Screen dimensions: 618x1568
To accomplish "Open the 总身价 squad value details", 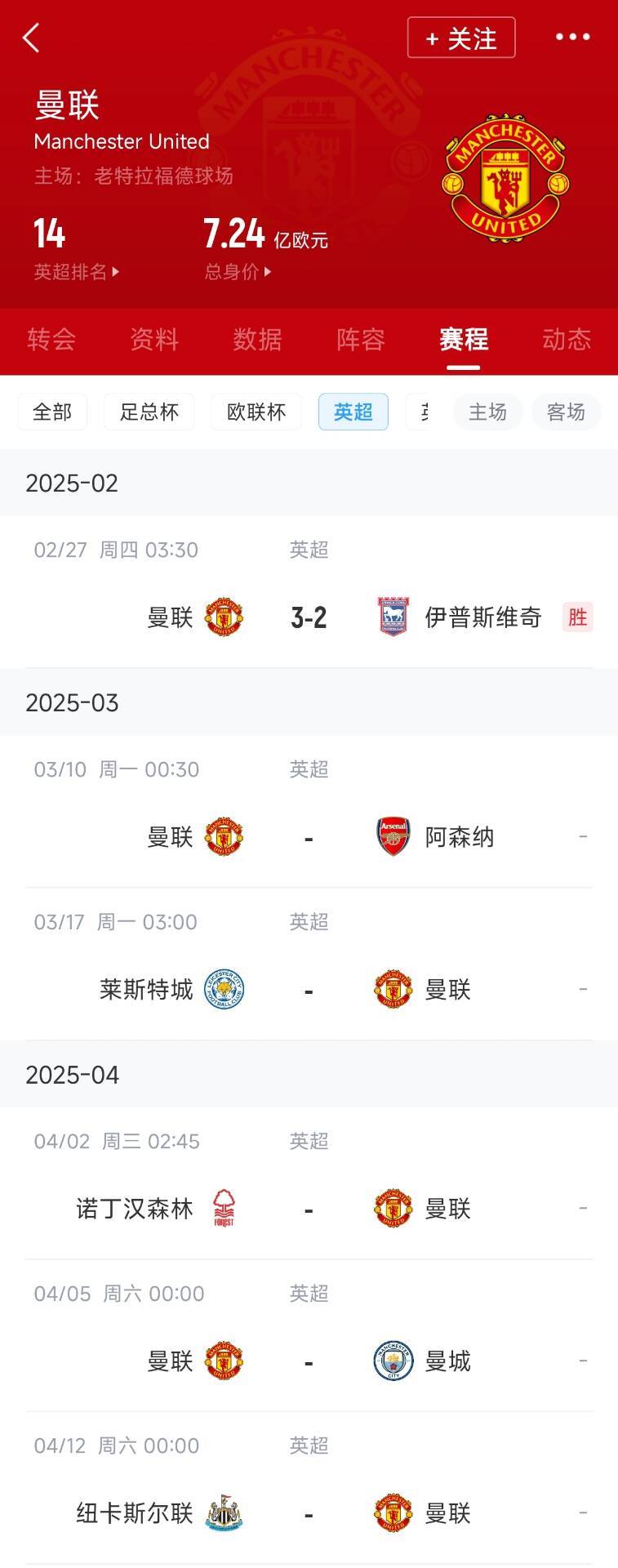I will (x=234, y=271).
